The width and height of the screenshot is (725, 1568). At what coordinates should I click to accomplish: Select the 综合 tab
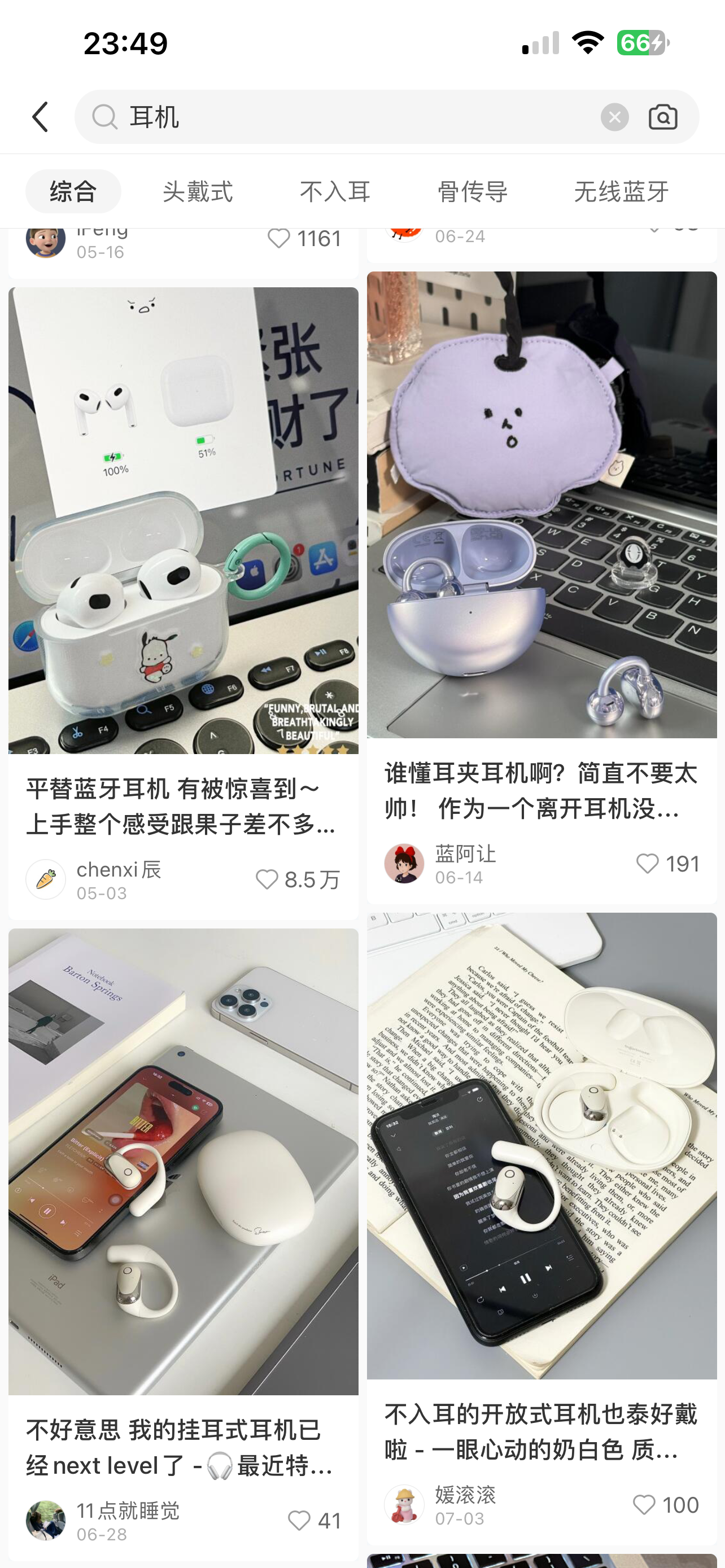[x=73, y=192]
